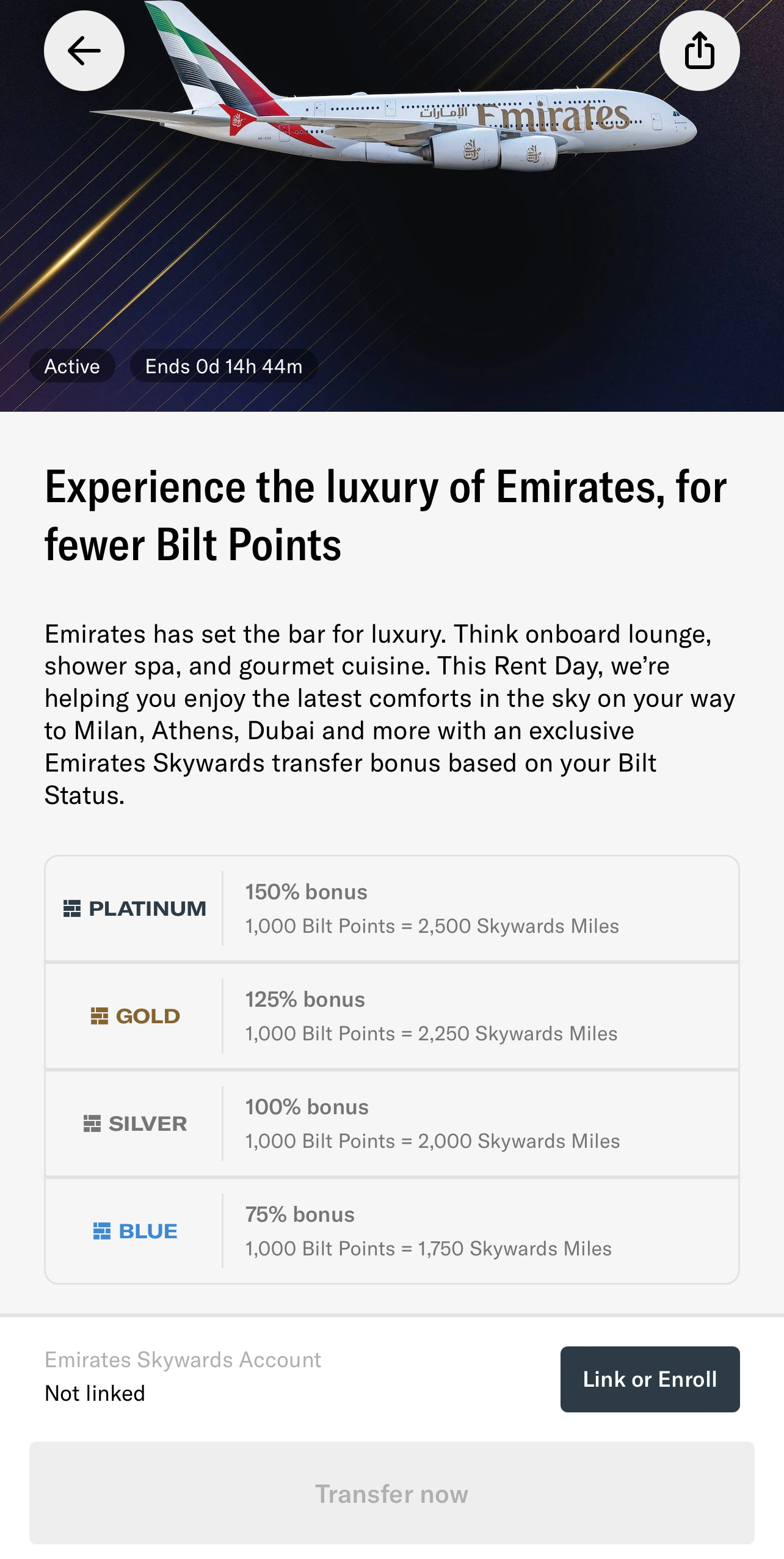Click the Link or Enroll button
The height and width of the screenshot is (1559, 784).
pyautogui.click(x=649, y=1379)
